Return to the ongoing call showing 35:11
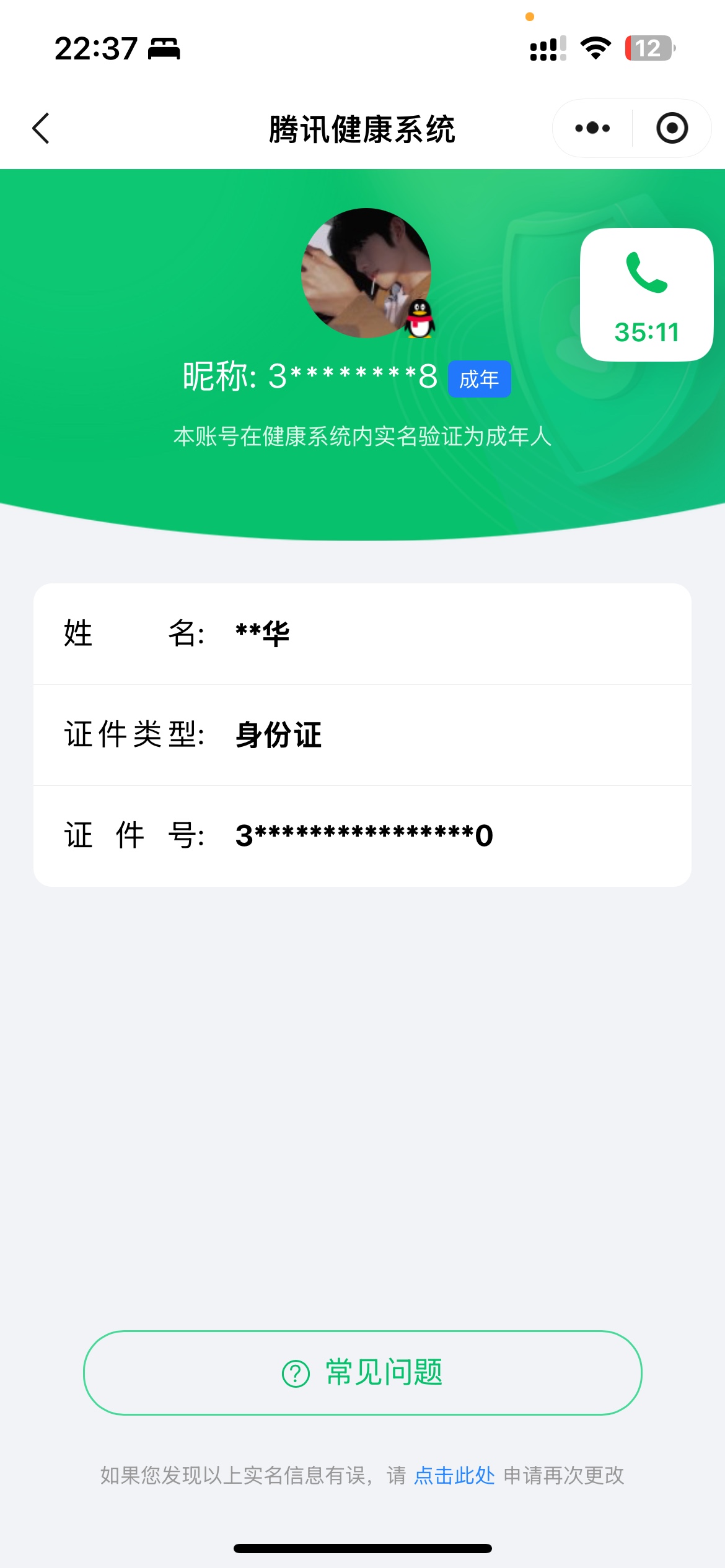Screen dimensions: 725x1568 647,295
